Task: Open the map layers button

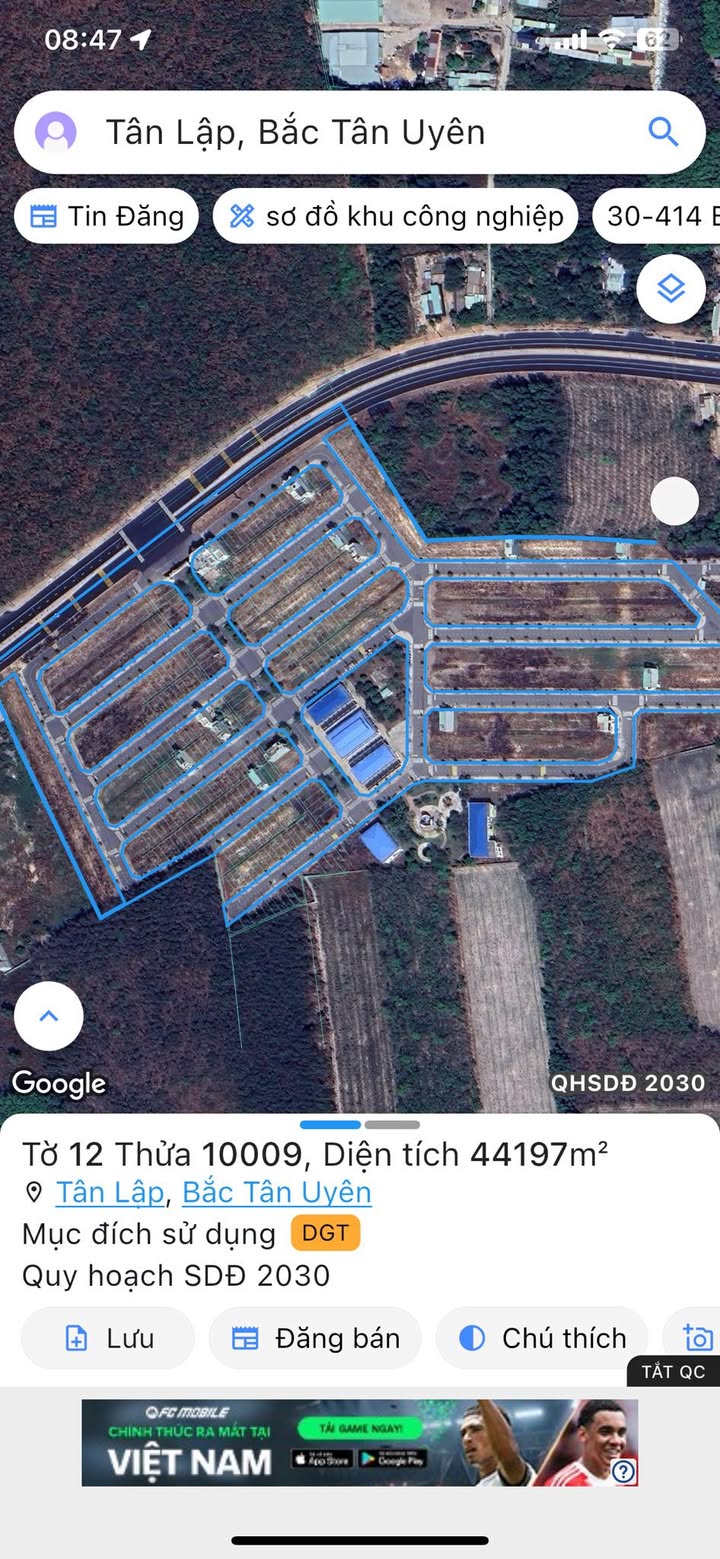Action: 670,289
